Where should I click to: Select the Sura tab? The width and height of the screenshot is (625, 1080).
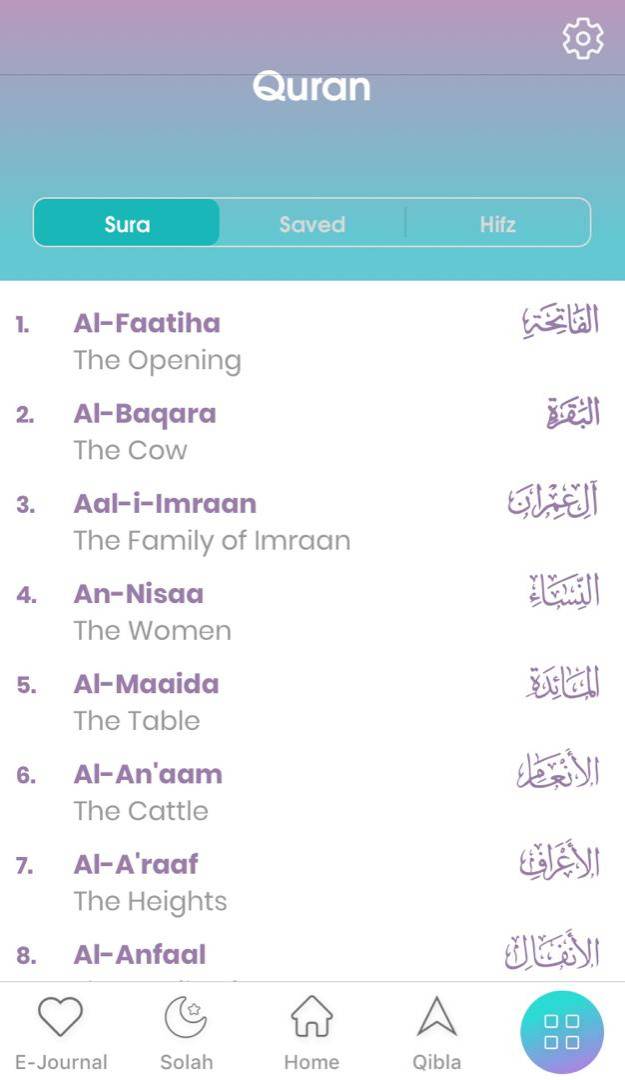point(127,223)
